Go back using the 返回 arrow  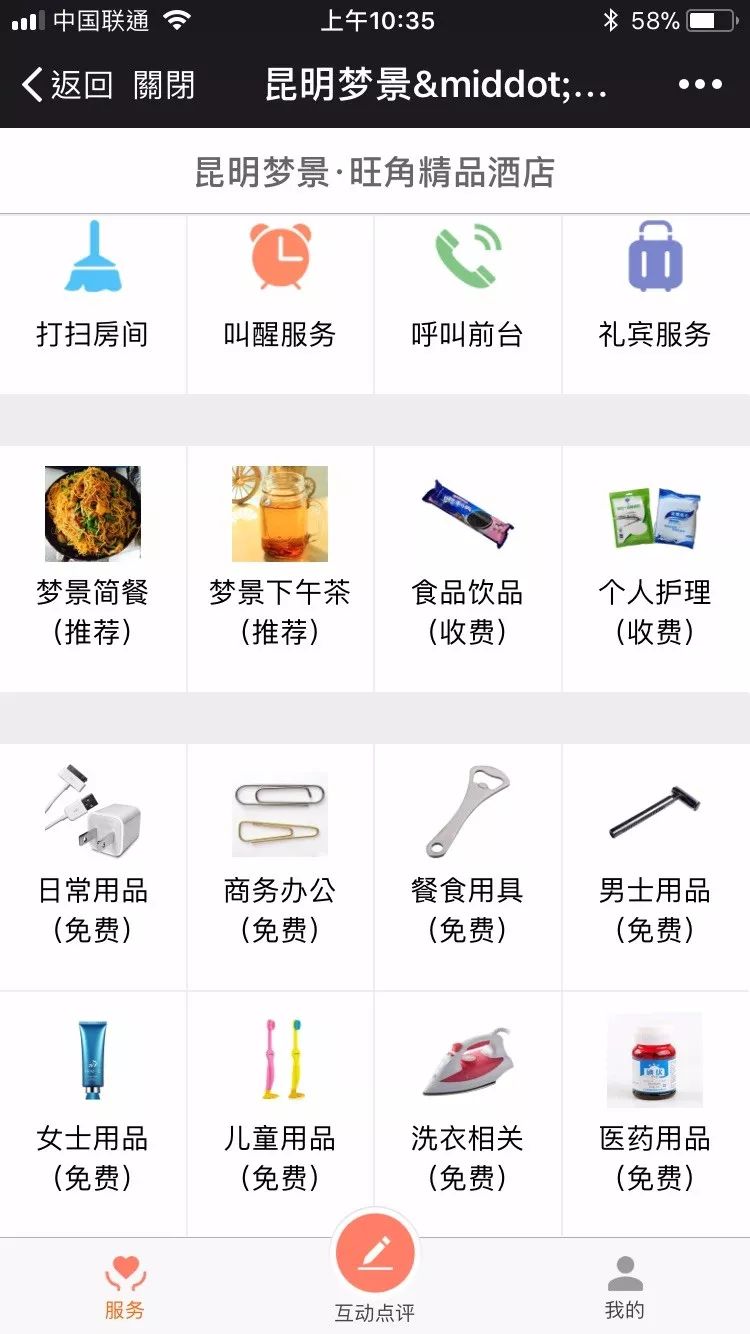tap(66, 85)
